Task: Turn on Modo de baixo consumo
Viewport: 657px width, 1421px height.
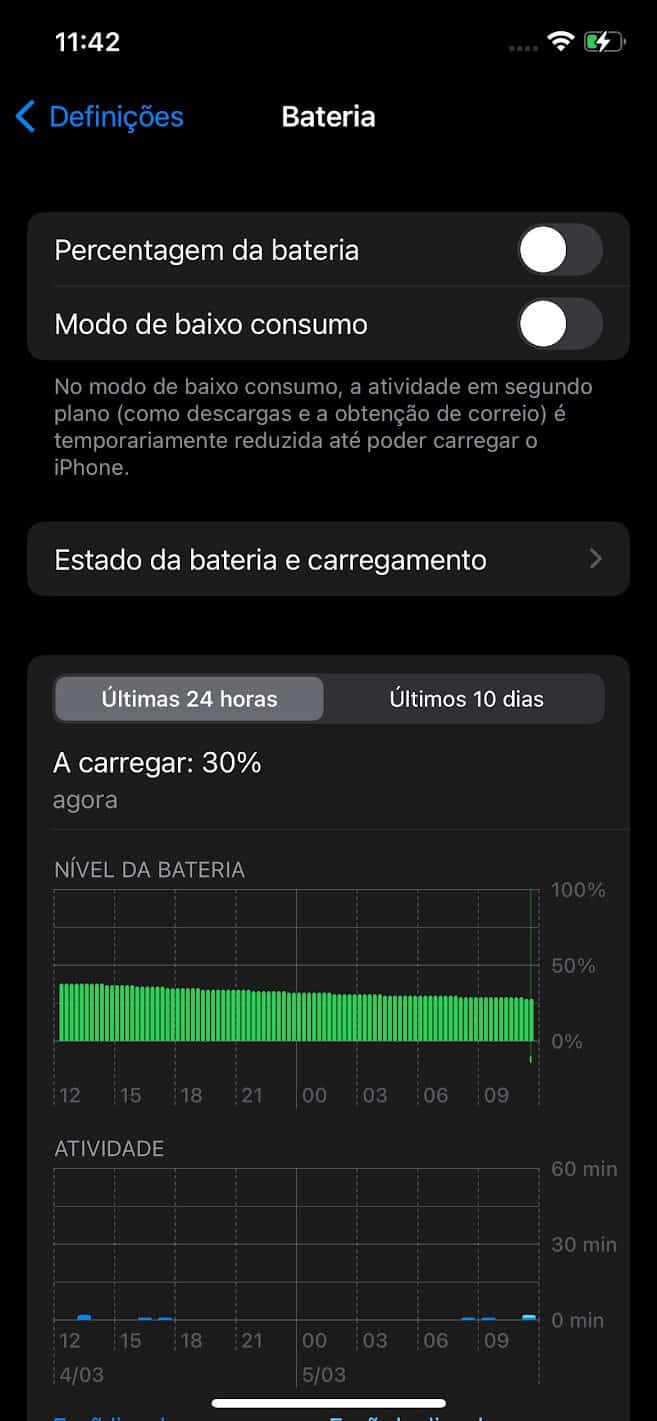Action: click(559, 325)
